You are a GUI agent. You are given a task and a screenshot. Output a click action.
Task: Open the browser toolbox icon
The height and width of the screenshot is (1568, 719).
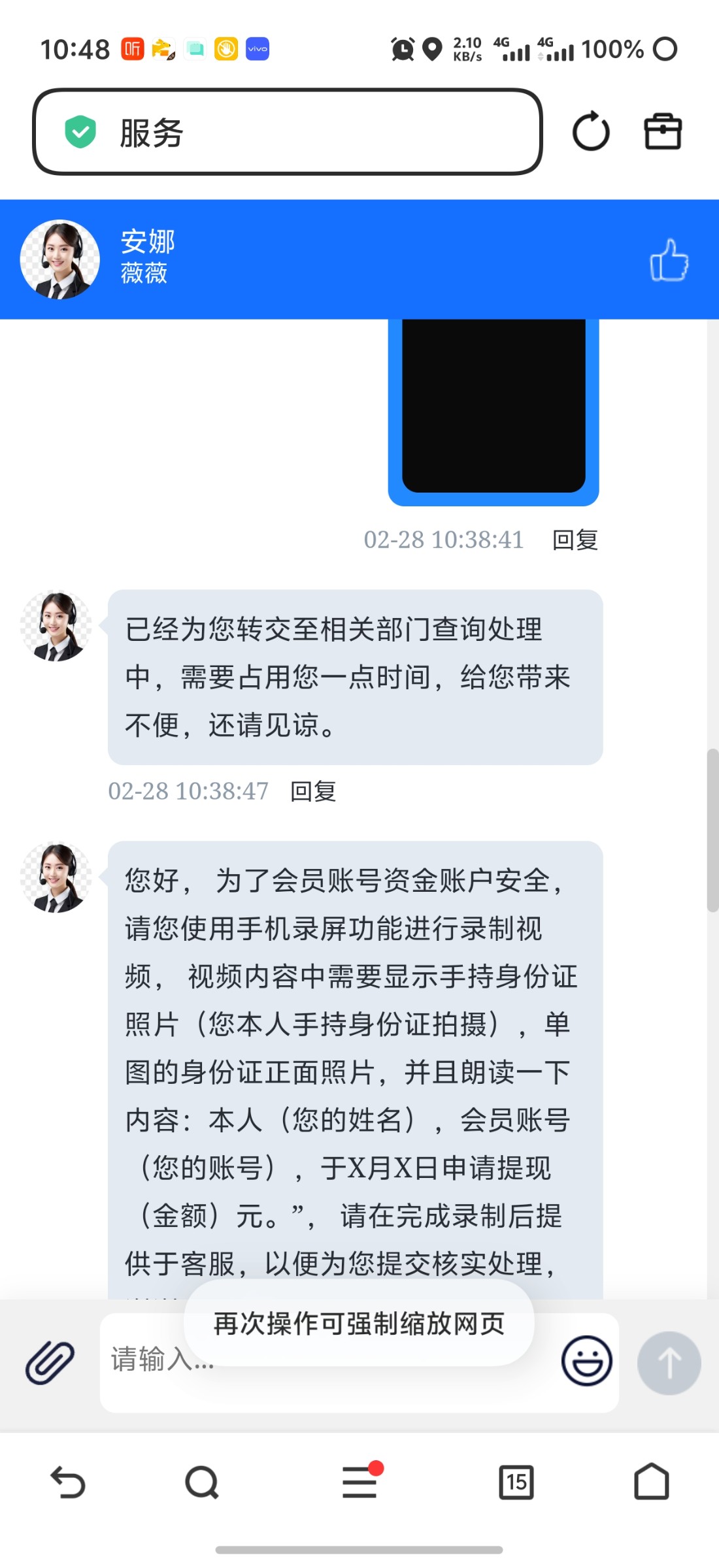[x=663, y=132]
